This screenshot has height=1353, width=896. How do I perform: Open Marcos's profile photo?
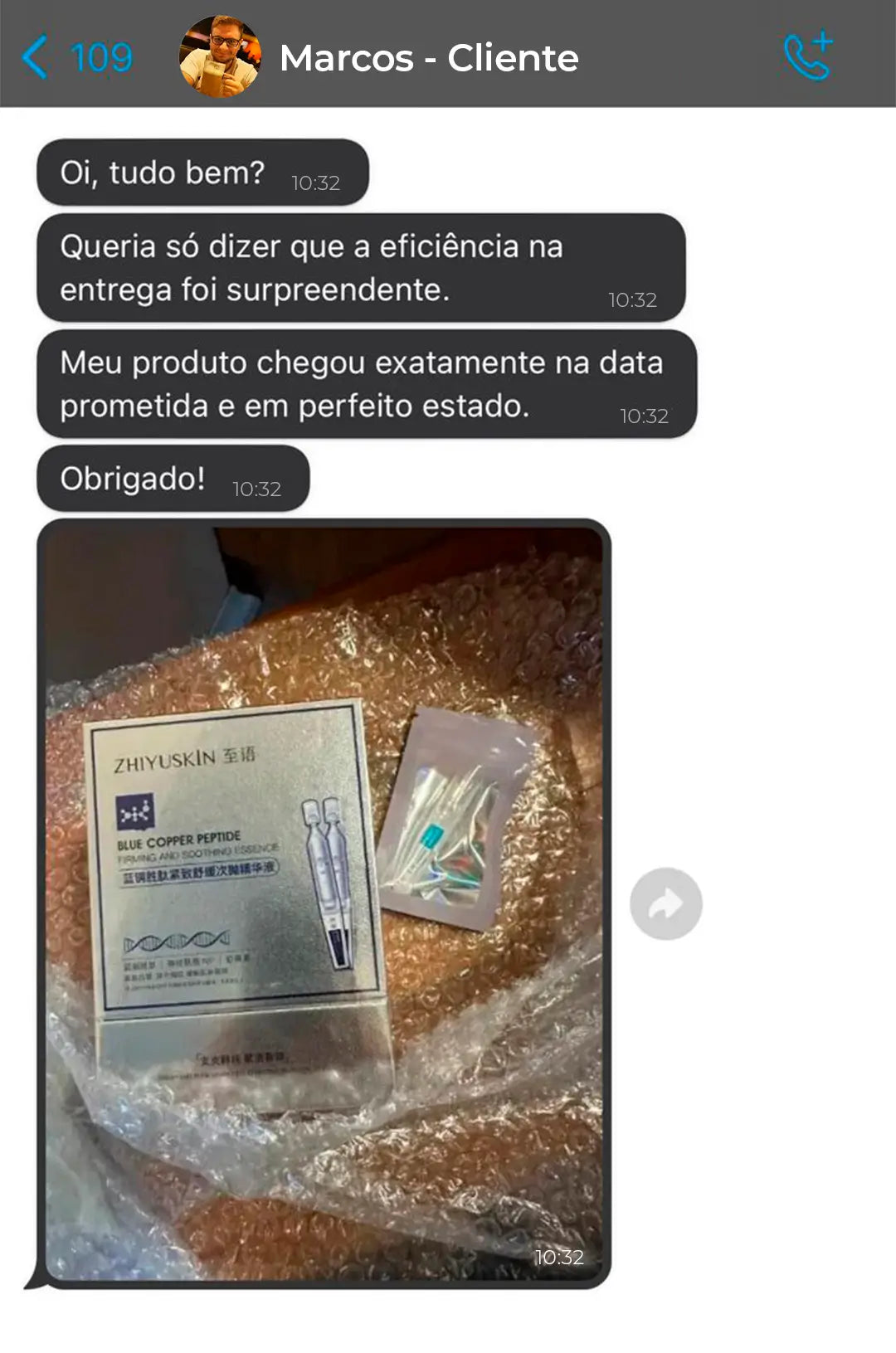coord(219,56)
